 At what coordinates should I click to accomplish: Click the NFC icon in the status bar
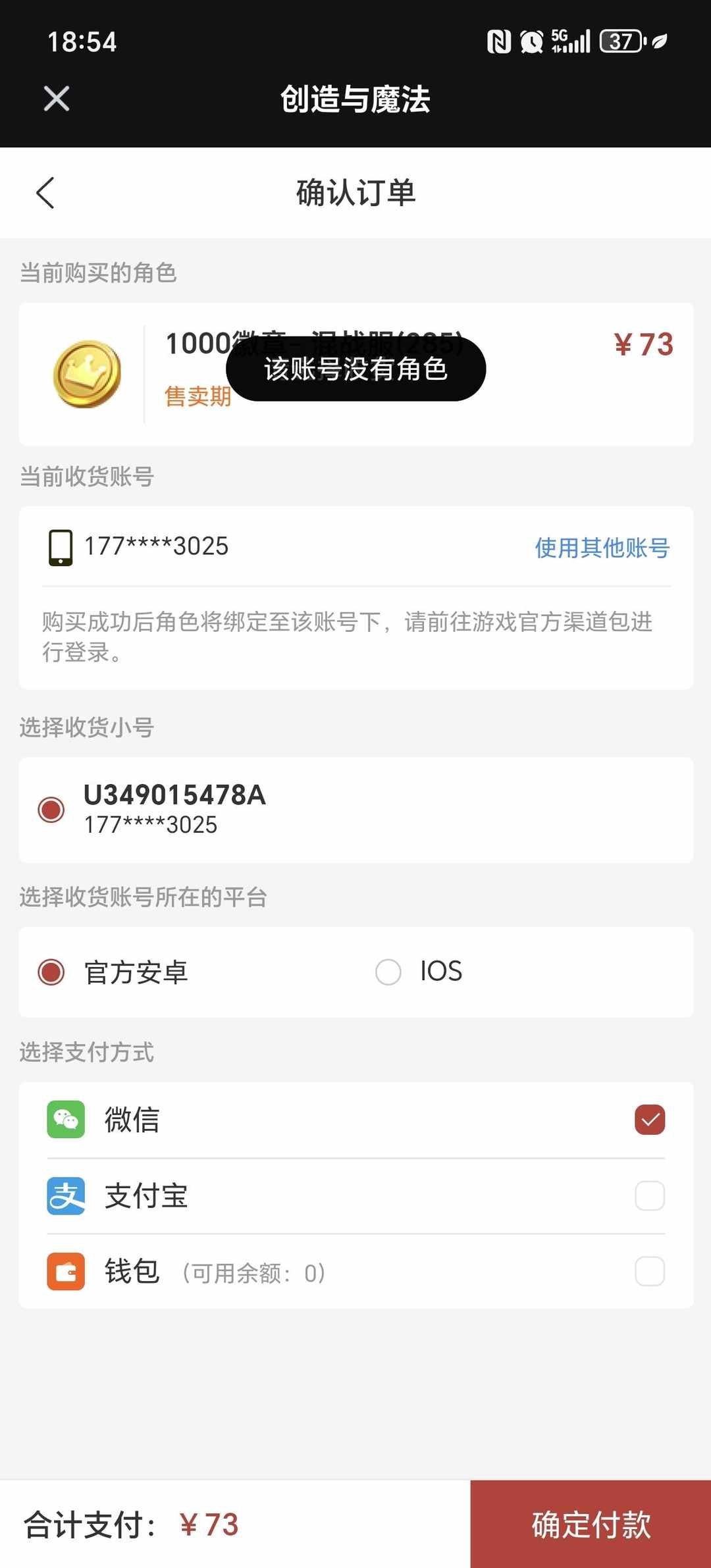pyautogui.click(x=500, y=41)
